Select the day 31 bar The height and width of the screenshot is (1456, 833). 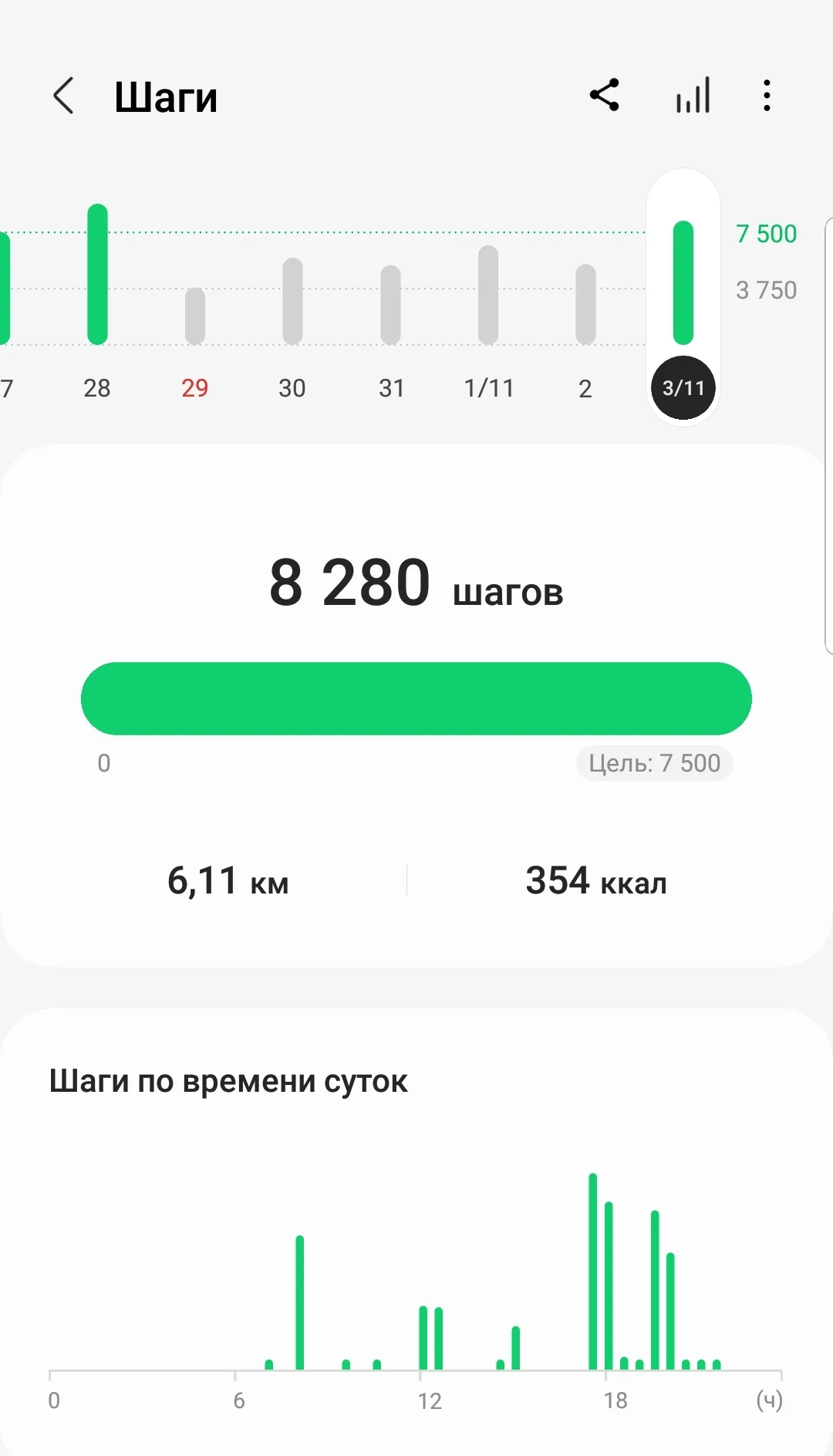pos(391,305)
